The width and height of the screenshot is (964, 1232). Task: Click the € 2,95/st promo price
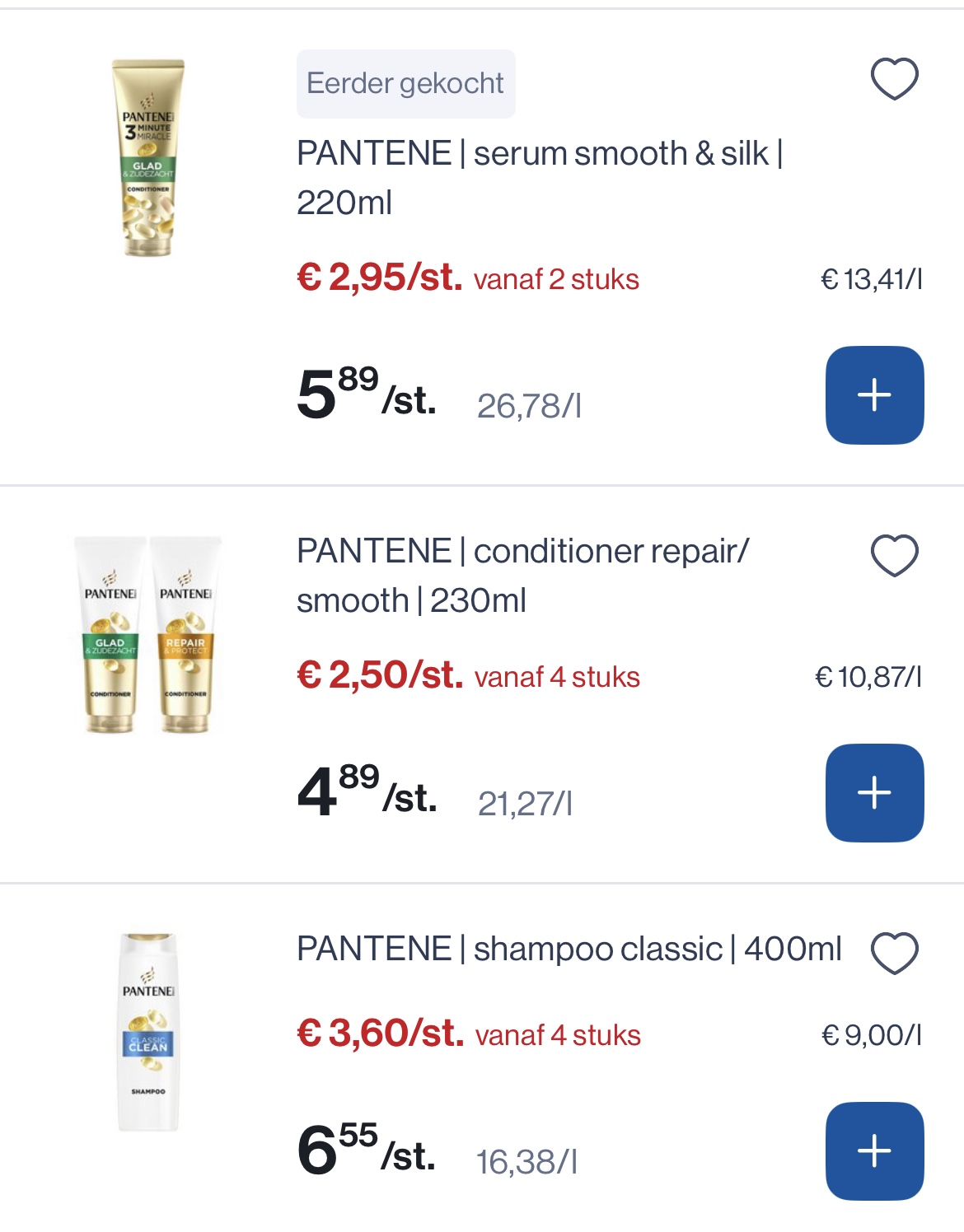tap(379, 280)
